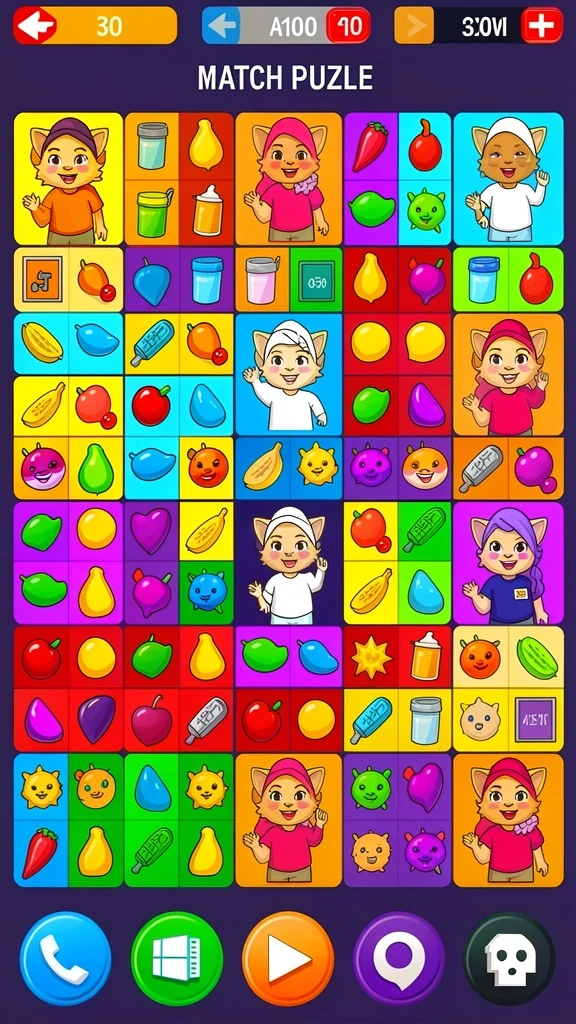This screenshot has width=576, height=1024.
Task: Tap the blue phone button
Action: [x=65, y=958]
